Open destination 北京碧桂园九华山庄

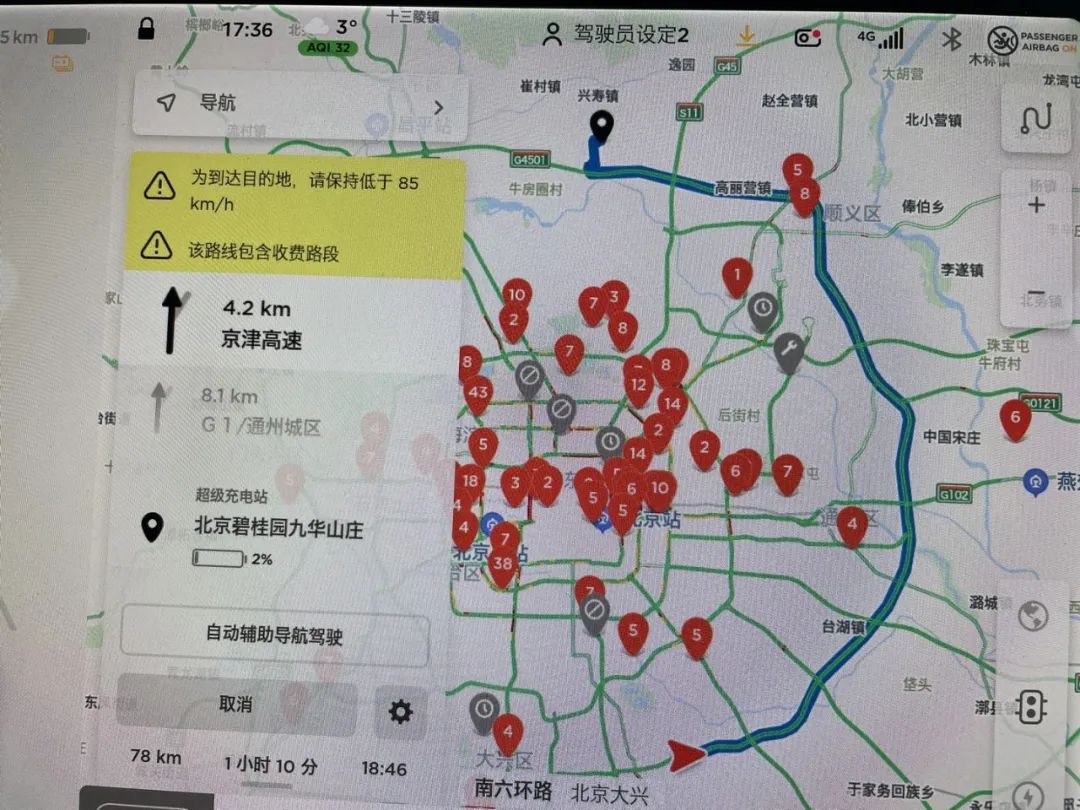coord(278,529)
